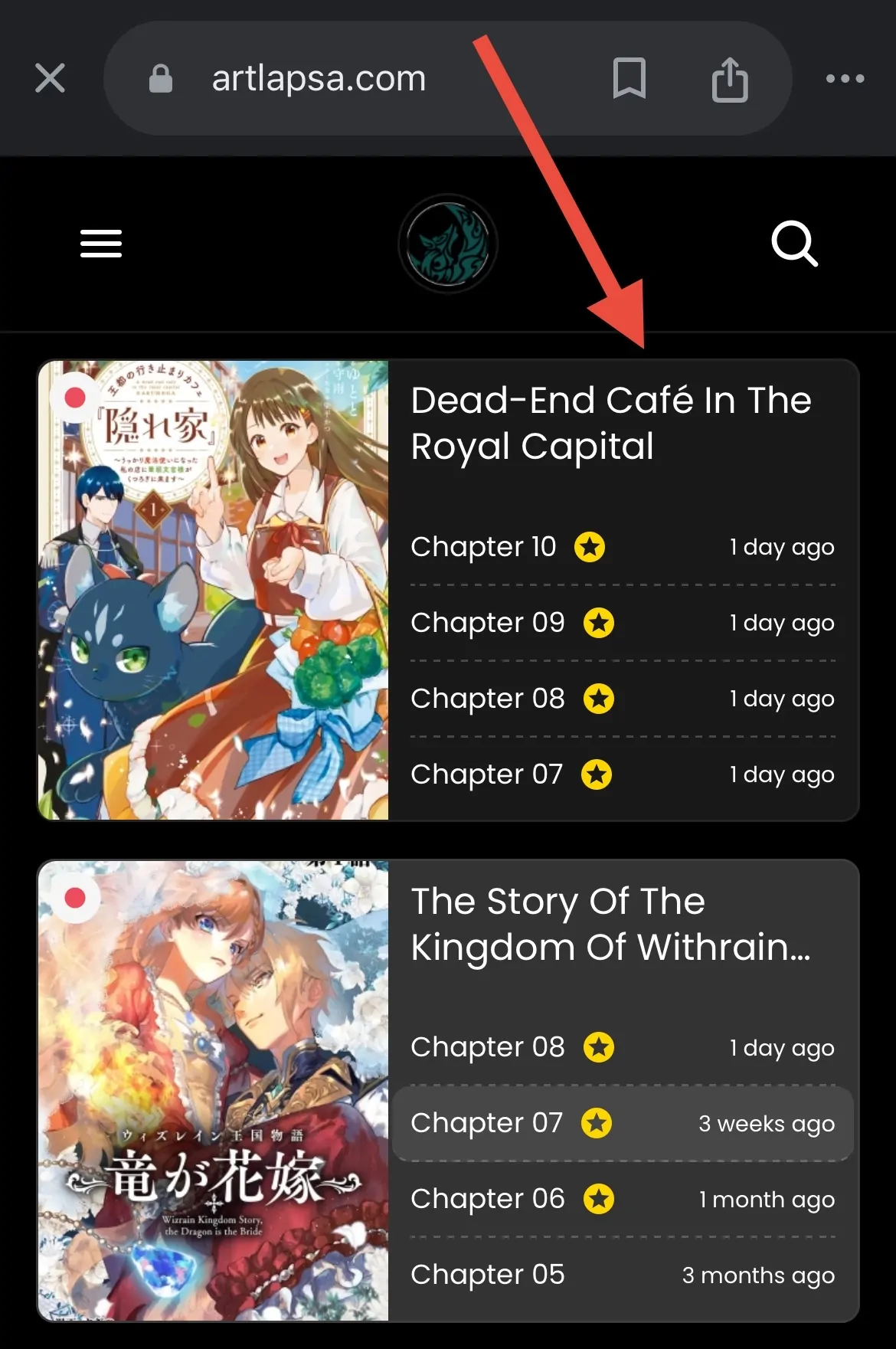Open Kingdom Of Withrain cover image

coord(214,1090)
